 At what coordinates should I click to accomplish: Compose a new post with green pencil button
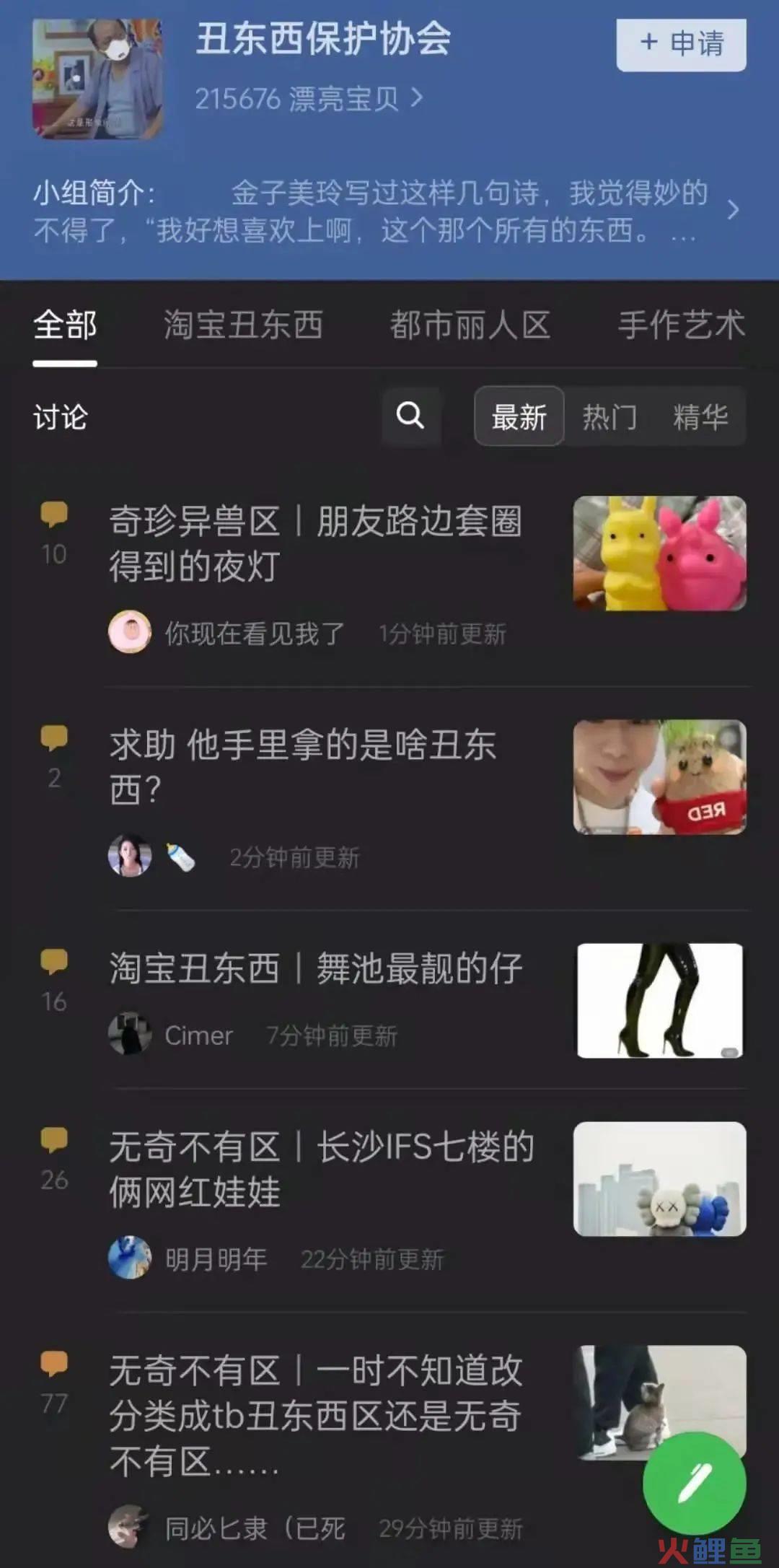tap(694, 1482)
